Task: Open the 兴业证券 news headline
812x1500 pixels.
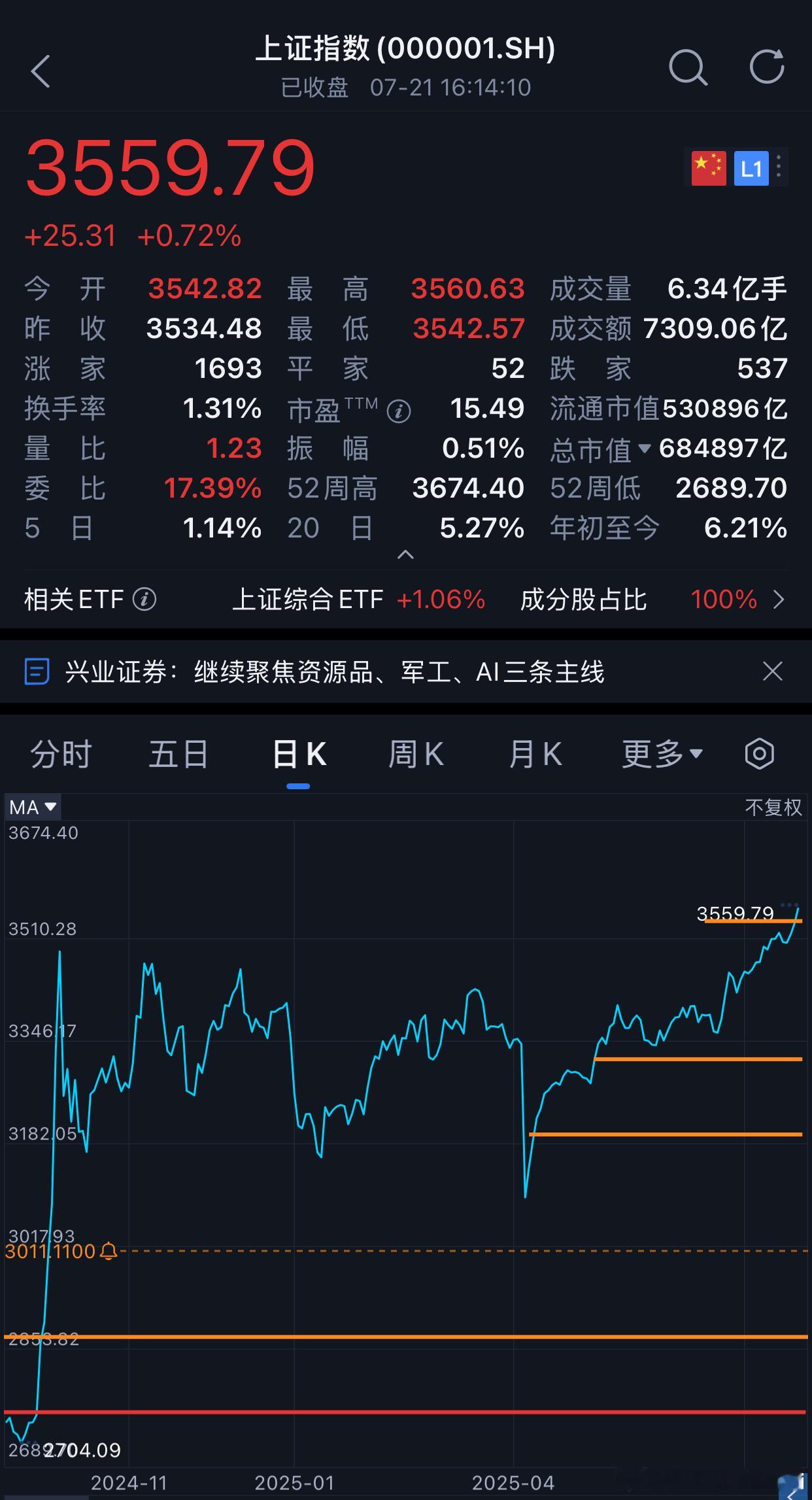Action: (334, 672)
